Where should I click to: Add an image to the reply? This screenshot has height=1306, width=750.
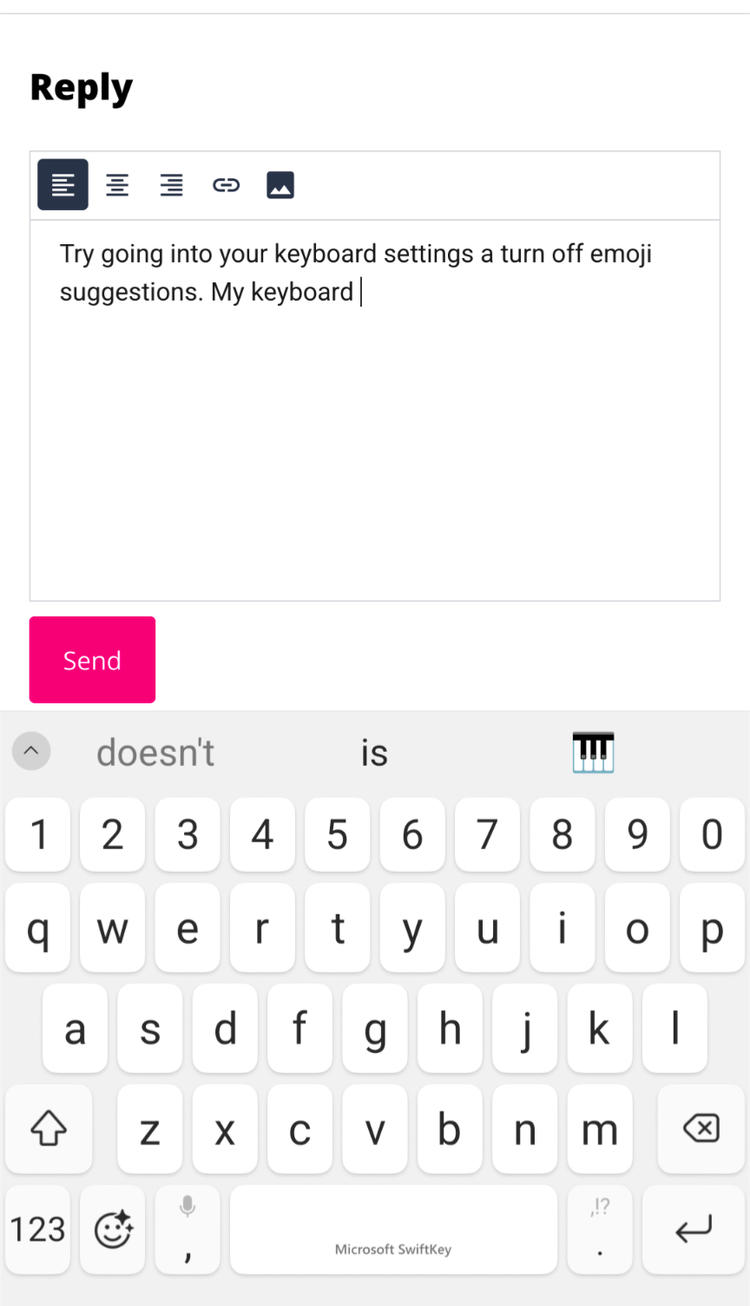pos(280,185)
